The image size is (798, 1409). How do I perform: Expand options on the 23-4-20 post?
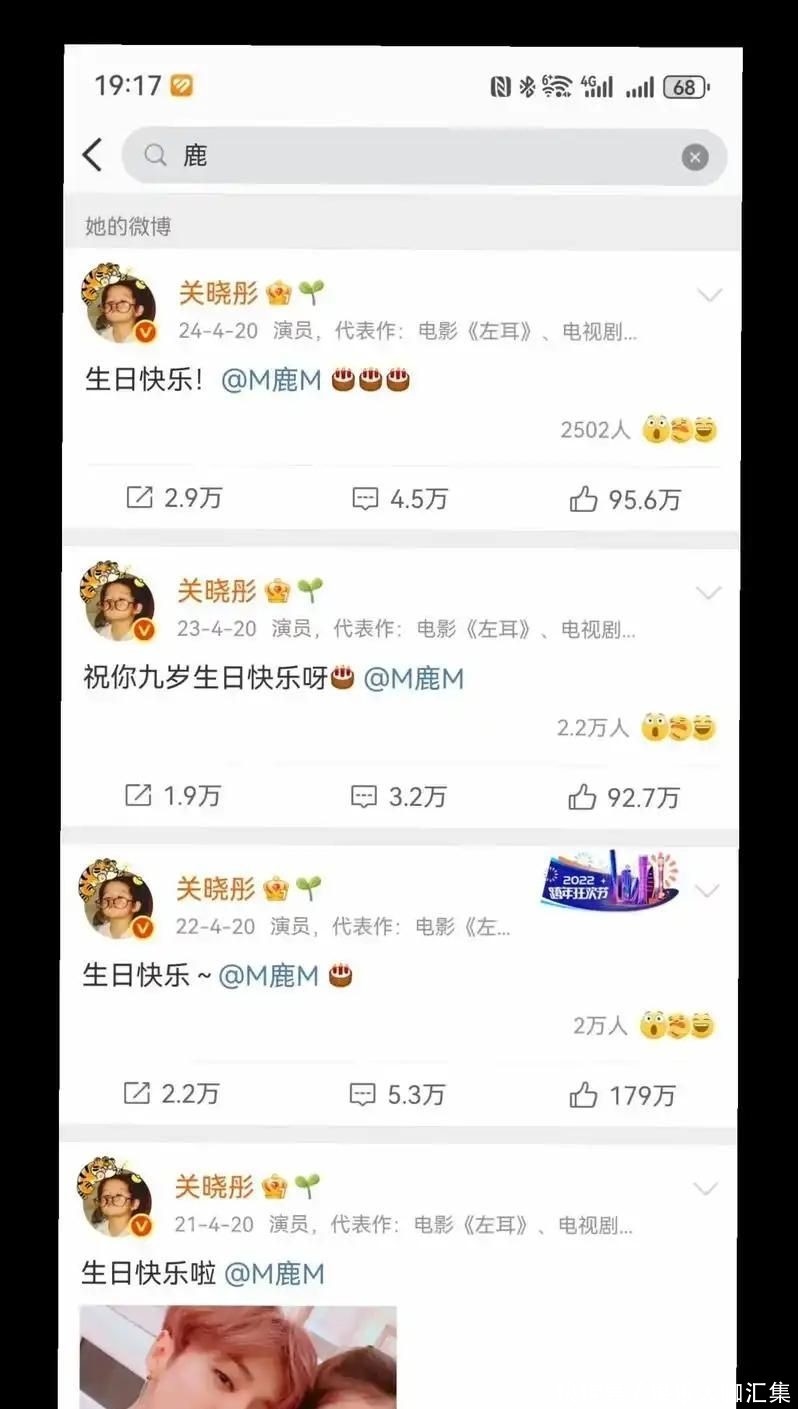click(708, 593)
